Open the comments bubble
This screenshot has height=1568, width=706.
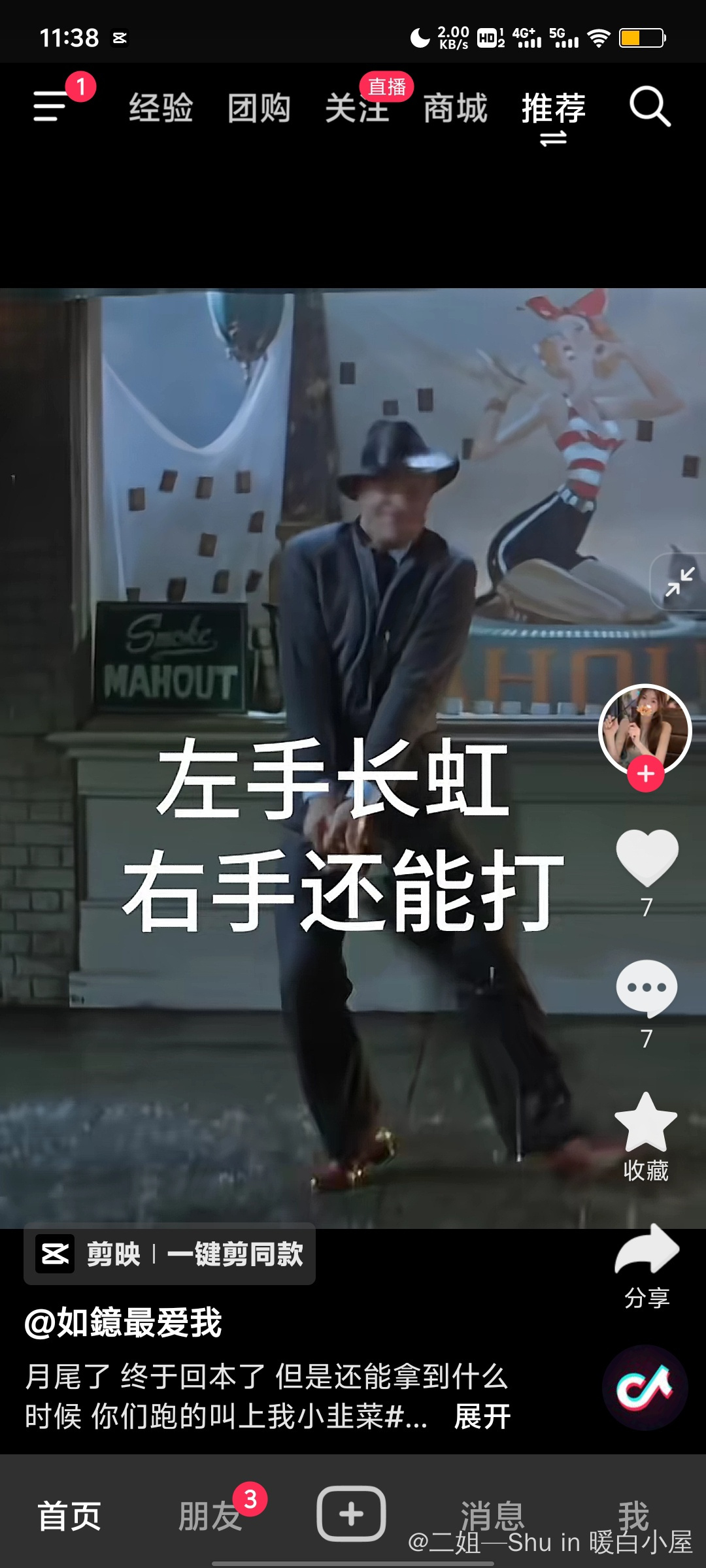(647, 988)
